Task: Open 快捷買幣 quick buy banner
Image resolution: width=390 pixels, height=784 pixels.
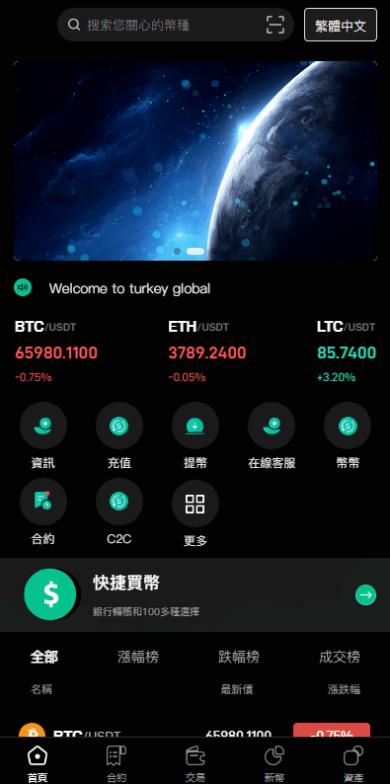Action: 195,595
